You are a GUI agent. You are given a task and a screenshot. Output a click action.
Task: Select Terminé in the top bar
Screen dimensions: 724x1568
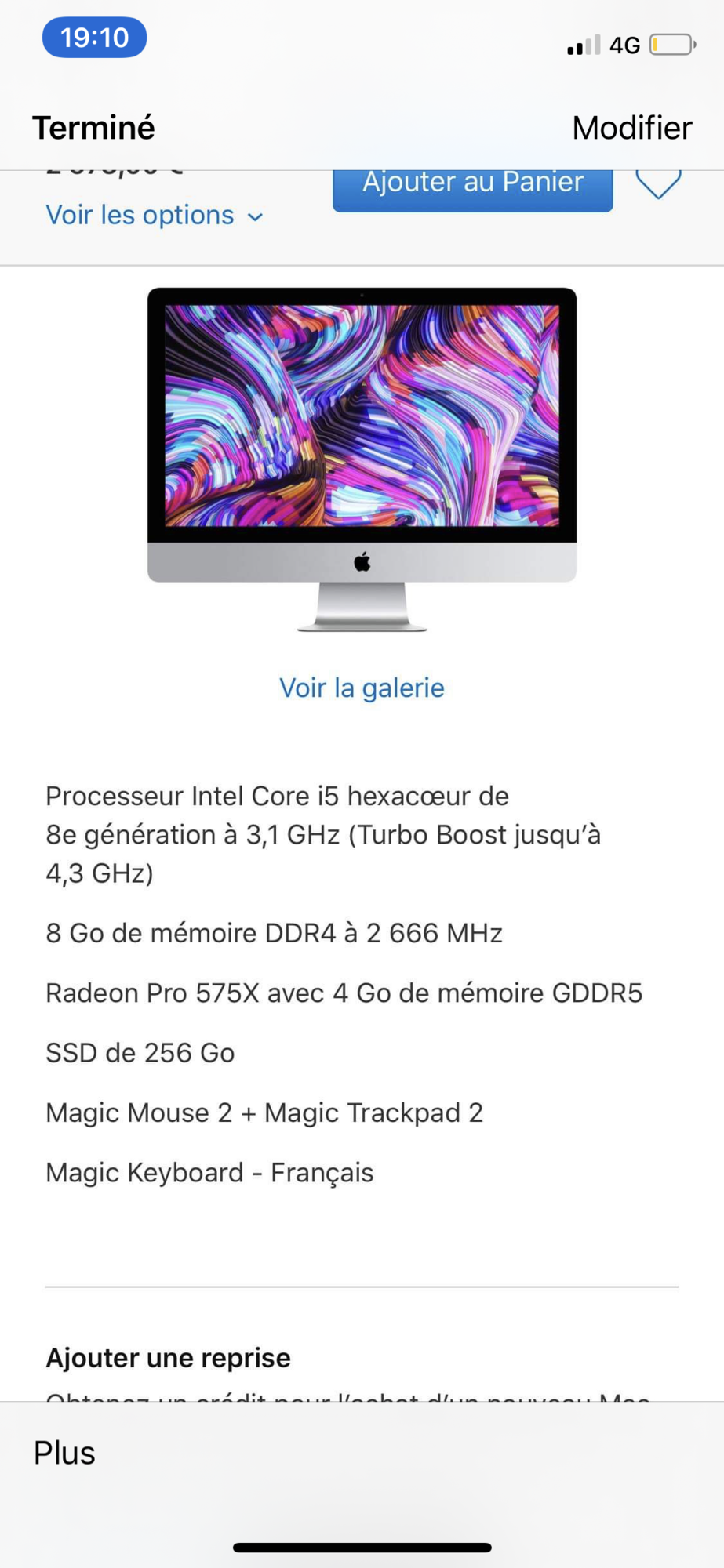click(93, 127)
